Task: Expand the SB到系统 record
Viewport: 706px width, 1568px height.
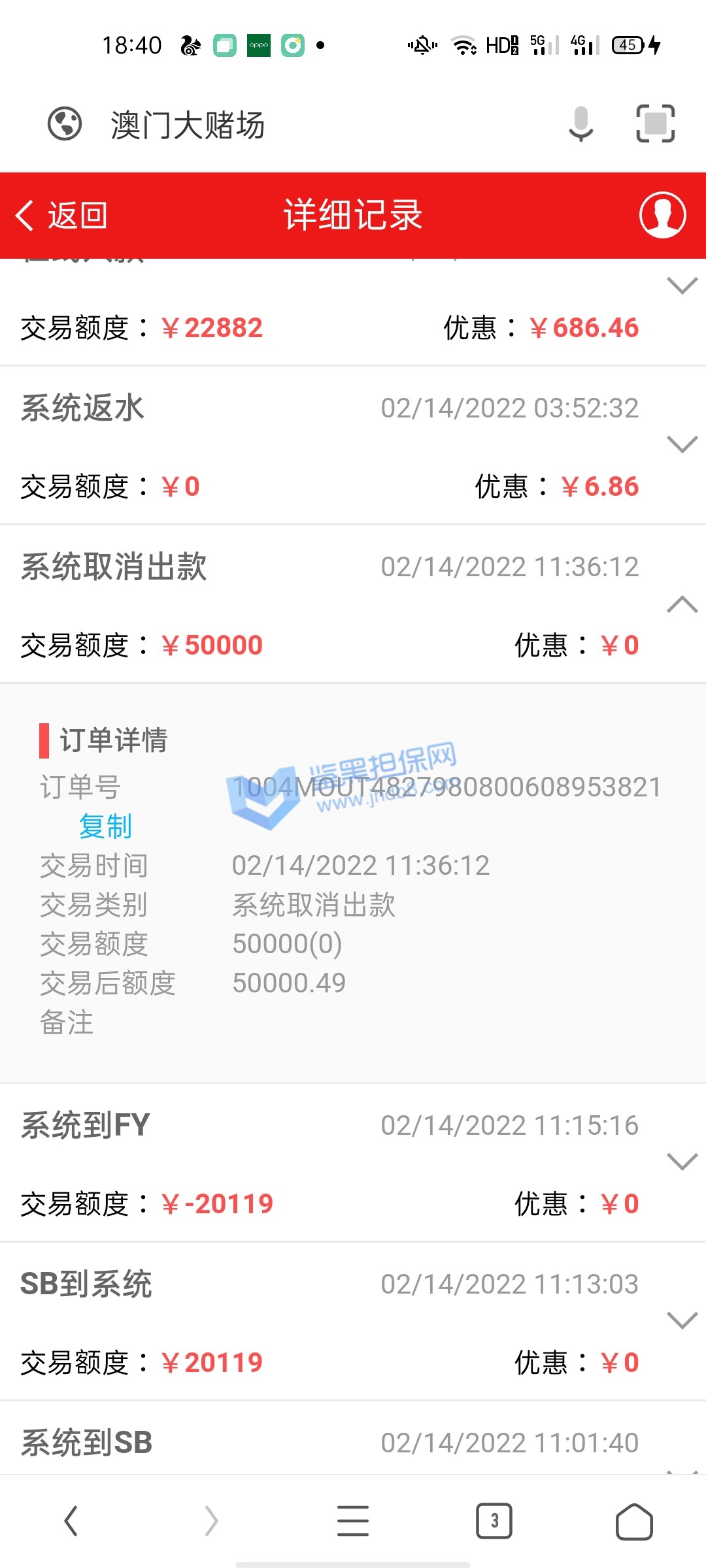Action: point(682,1320)
